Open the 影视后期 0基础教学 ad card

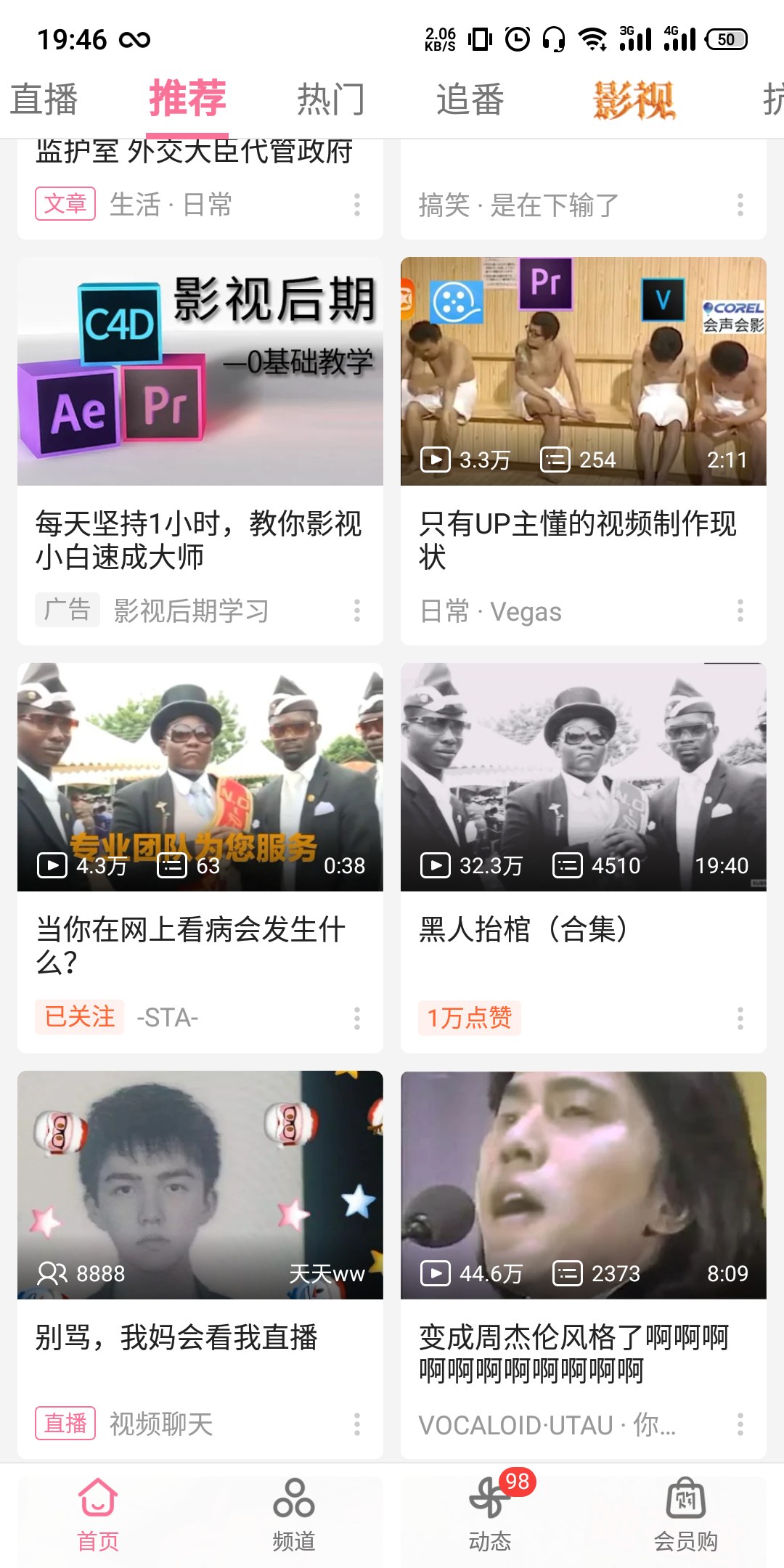[200, 372]
